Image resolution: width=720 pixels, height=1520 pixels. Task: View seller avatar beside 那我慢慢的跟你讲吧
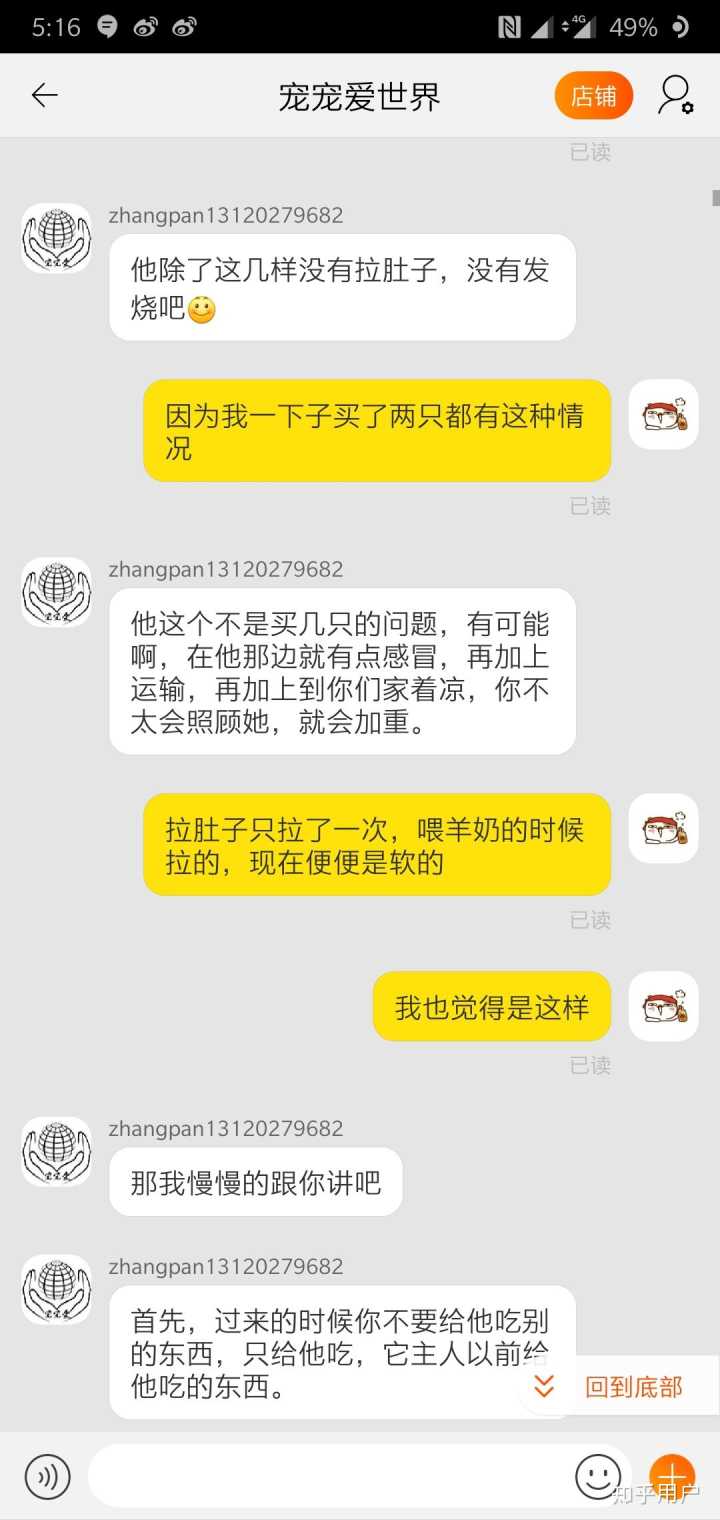(56, 1151)
